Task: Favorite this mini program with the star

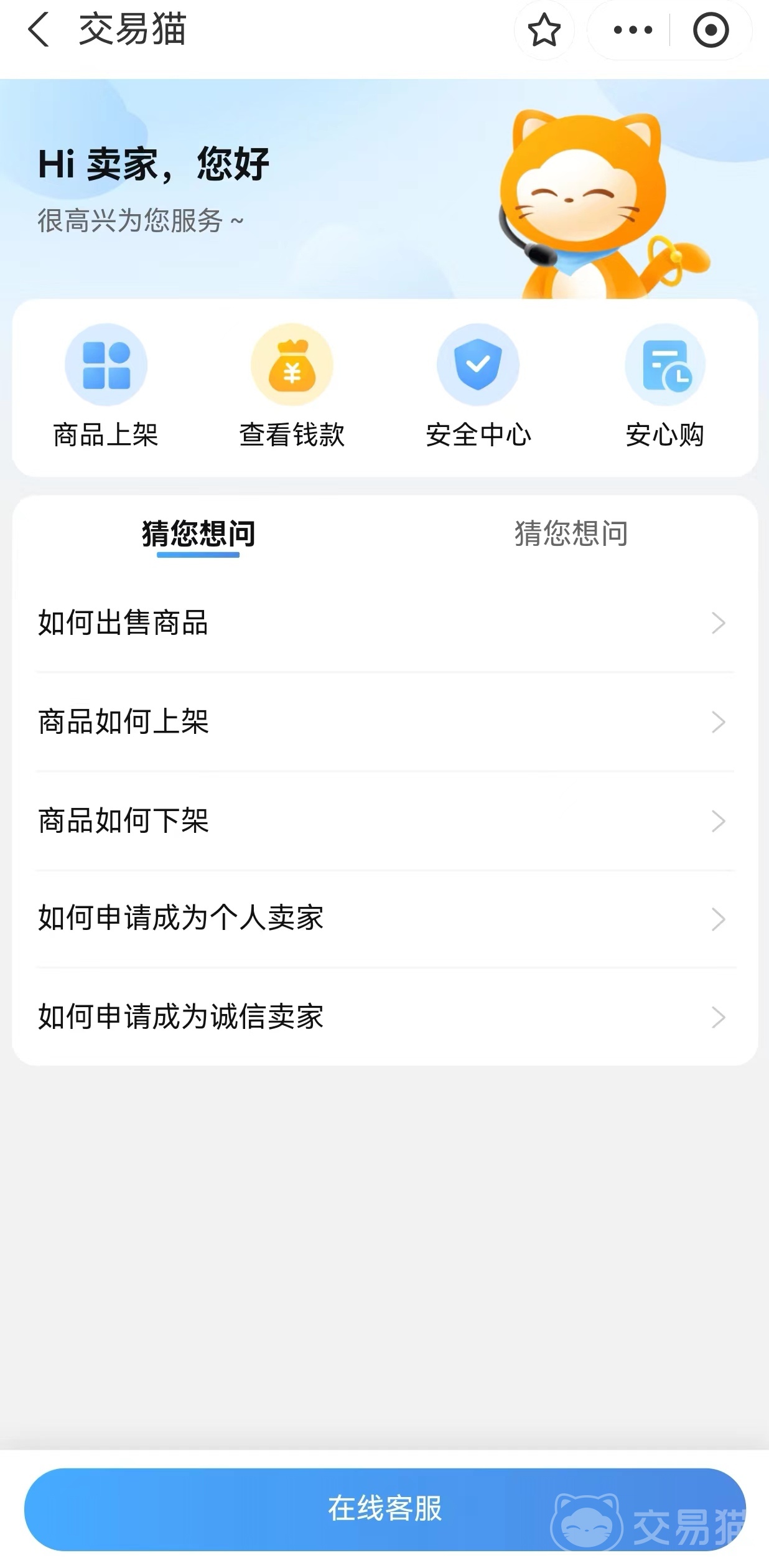Action: click(544, 30)
